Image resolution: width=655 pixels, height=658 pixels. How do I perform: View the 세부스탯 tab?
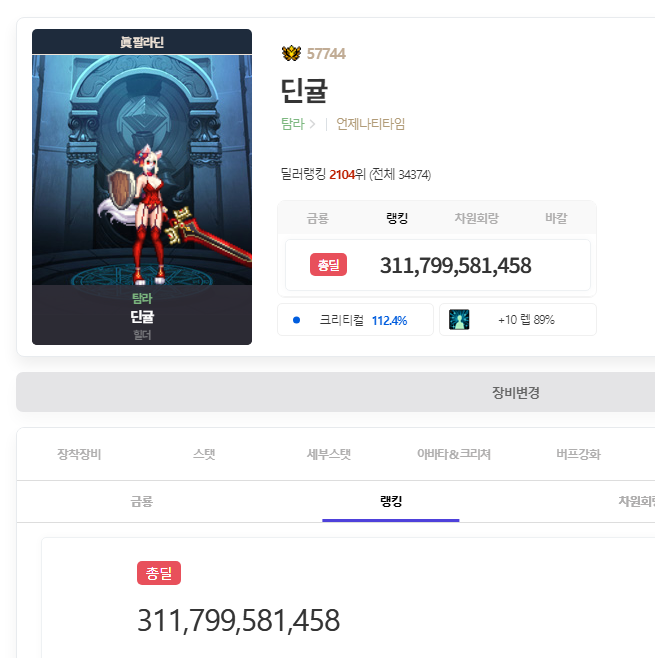[329, 454]
